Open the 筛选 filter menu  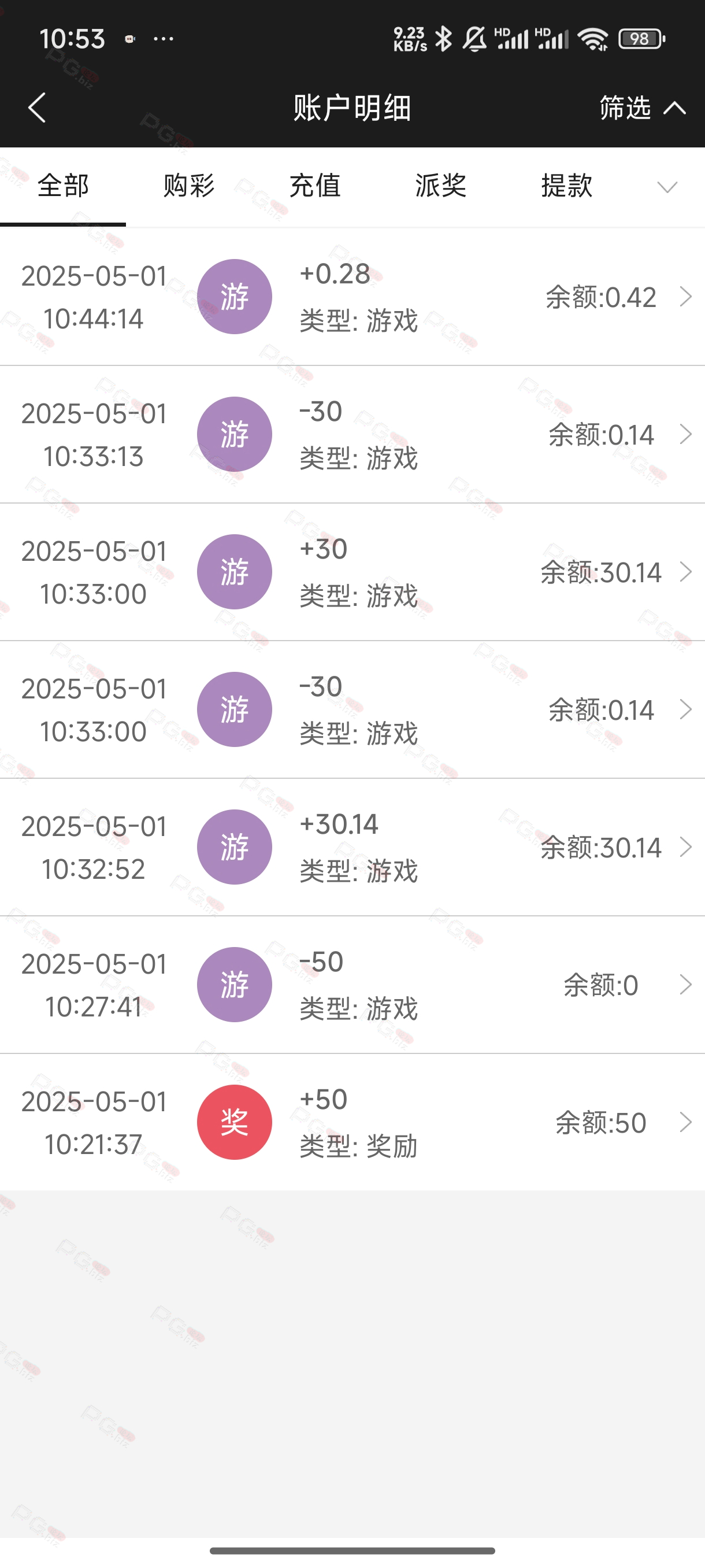(643, 108)
